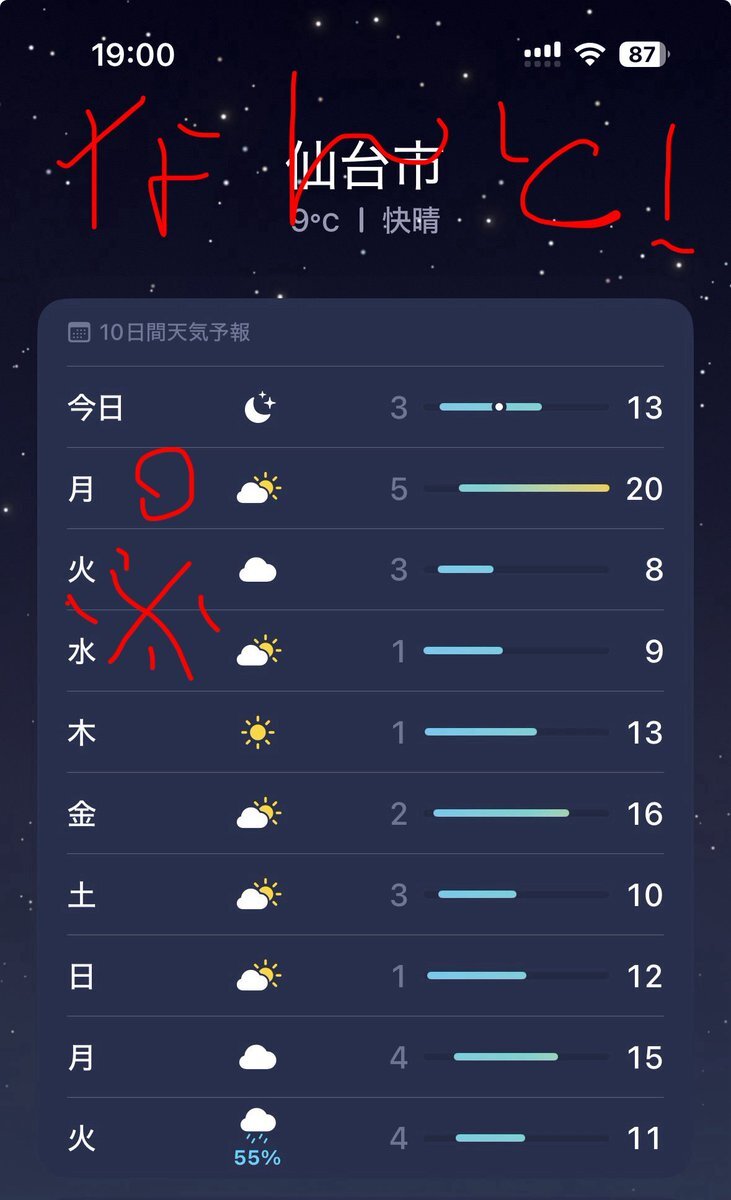
Task: Open the 日 (Sunday) forecast row
Action: tap(365, 976)
